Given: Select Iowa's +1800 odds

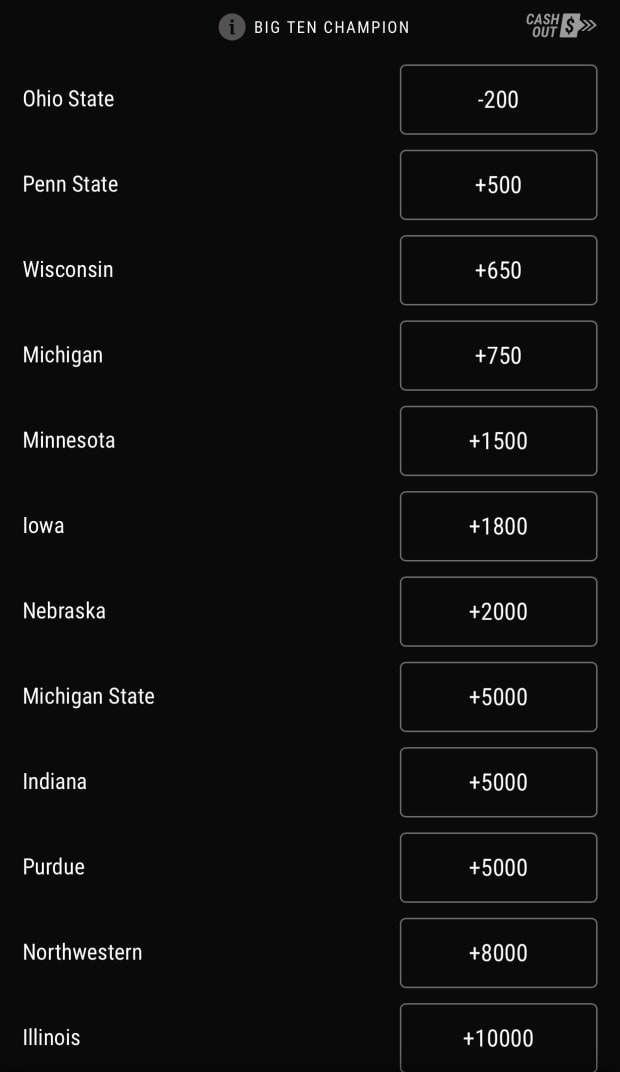Looking at the screenshot, I should (498, 526).
